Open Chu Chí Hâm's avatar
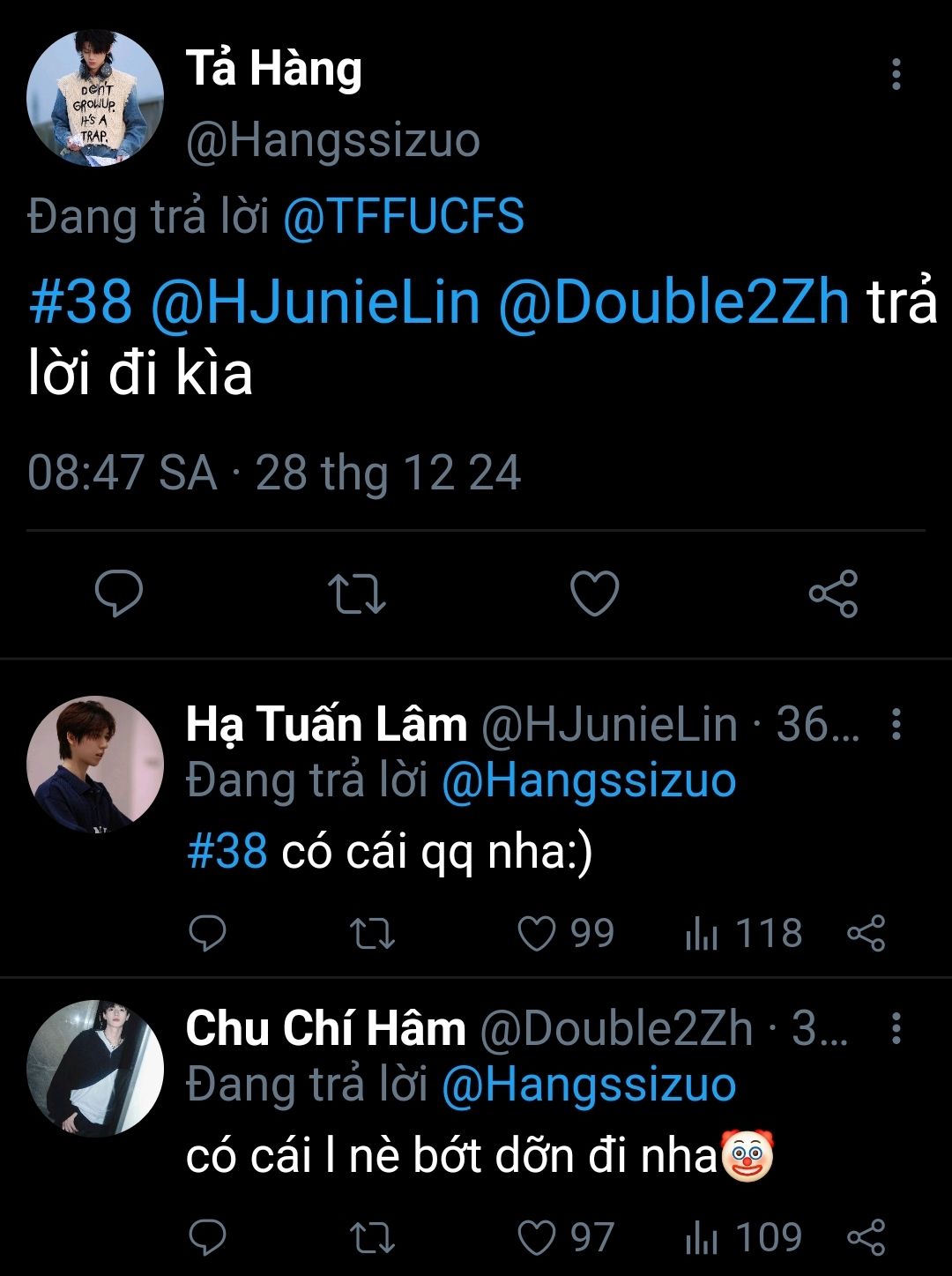This screenshot has width=952, height=1276. tap(95, 1068)
